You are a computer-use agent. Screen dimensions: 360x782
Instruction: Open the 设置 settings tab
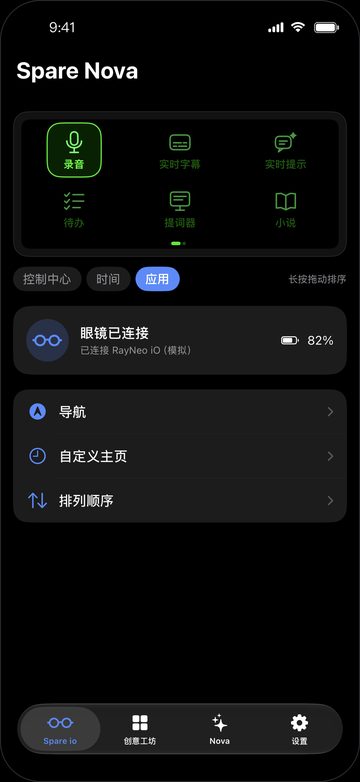300,729
